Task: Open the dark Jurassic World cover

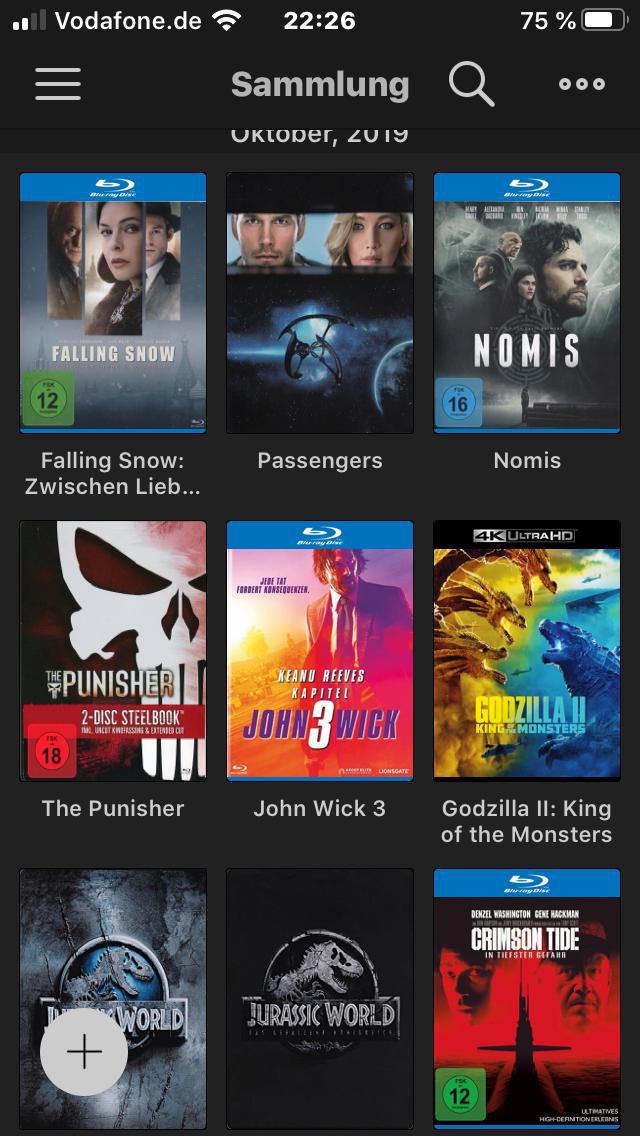Action: [320, 998]
